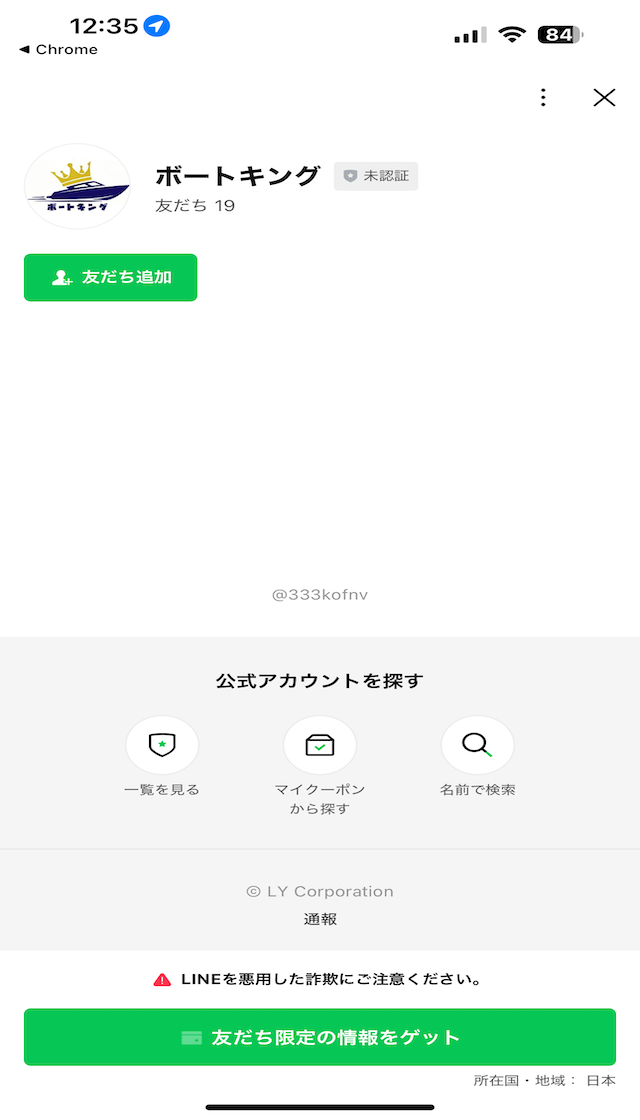Image resolution: width=640 pixels, height=1120 pixels.
Task: Open the ボートキング profile picture
Action: (77, 188)
